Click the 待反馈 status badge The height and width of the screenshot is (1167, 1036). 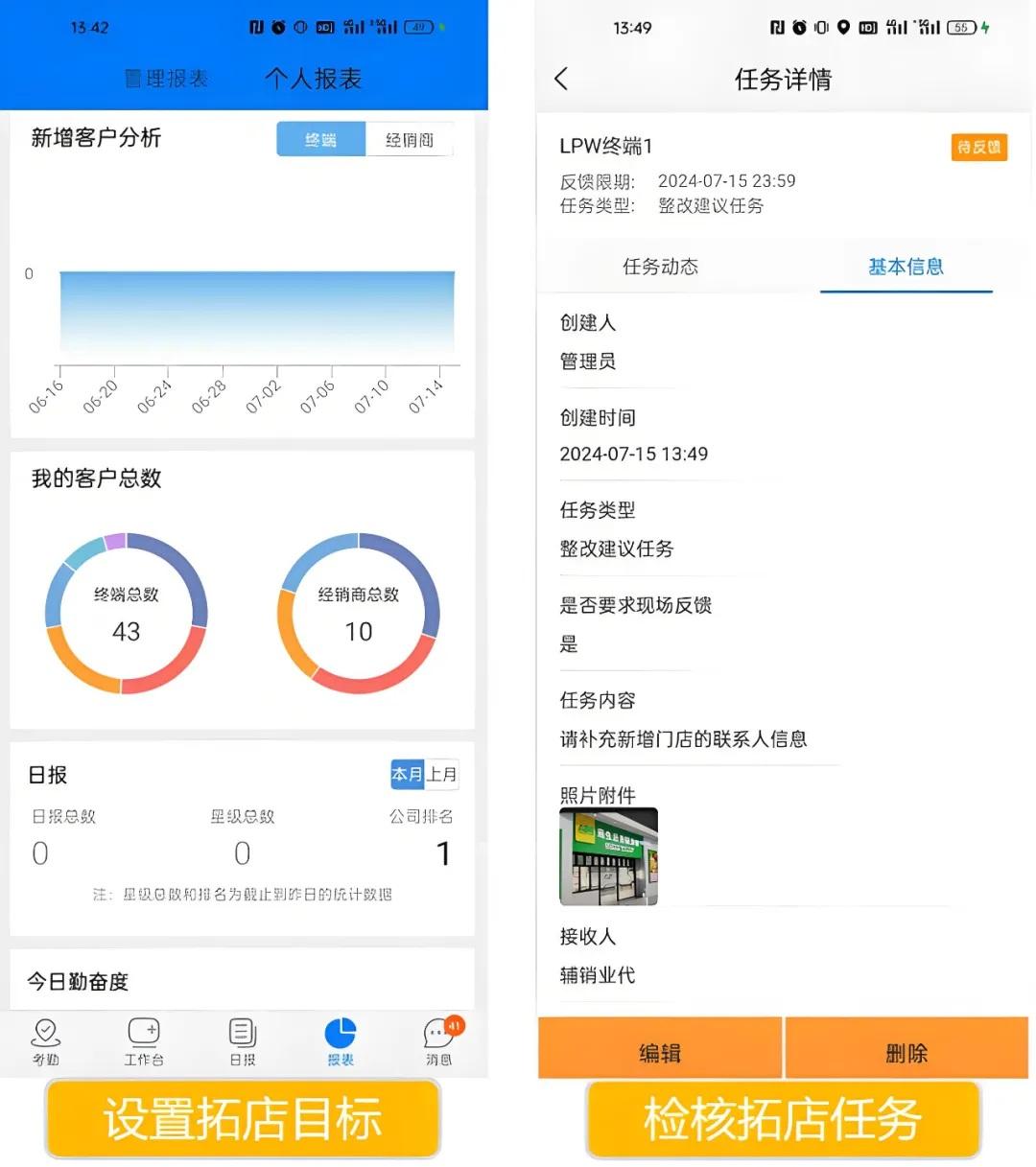pos(978,147)
